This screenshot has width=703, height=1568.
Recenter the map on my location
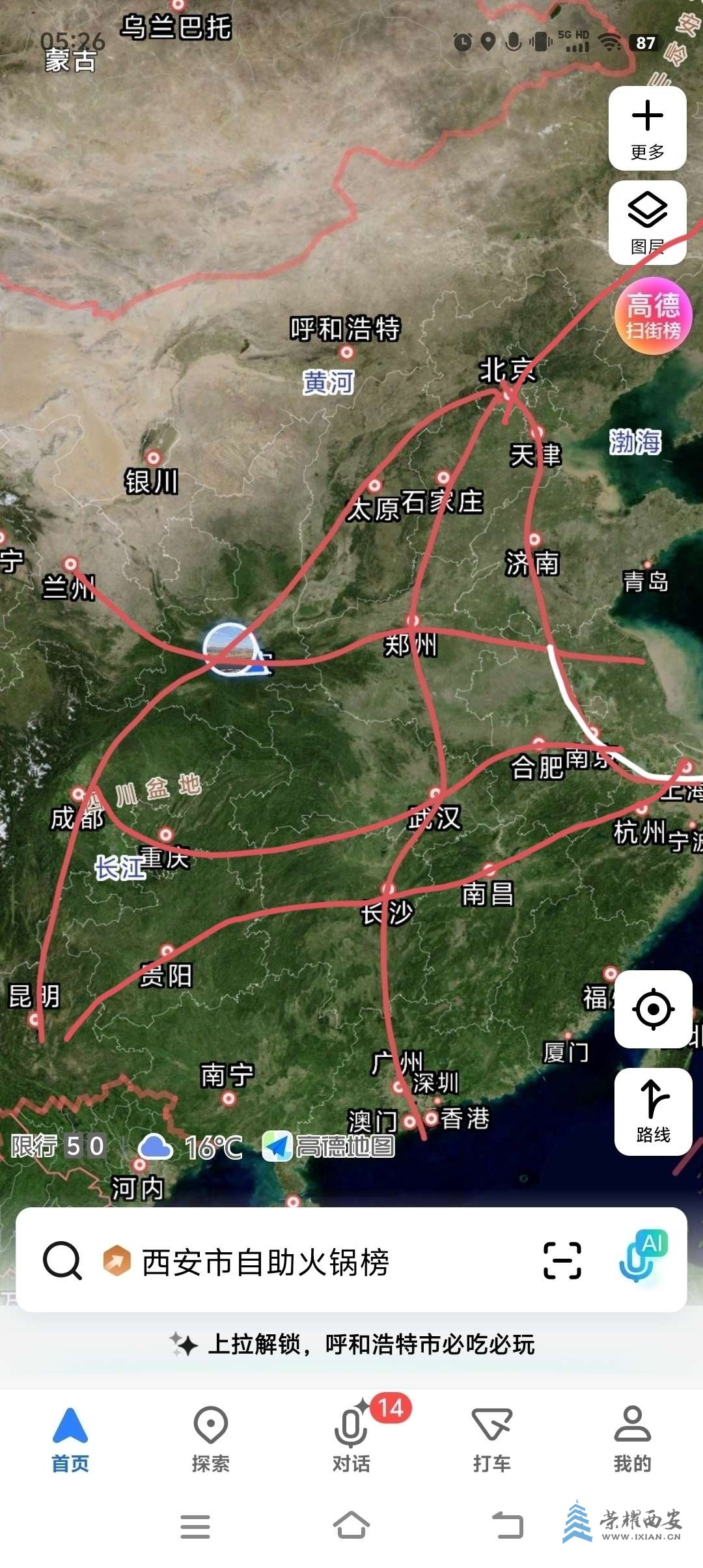tap(653, 1009)
